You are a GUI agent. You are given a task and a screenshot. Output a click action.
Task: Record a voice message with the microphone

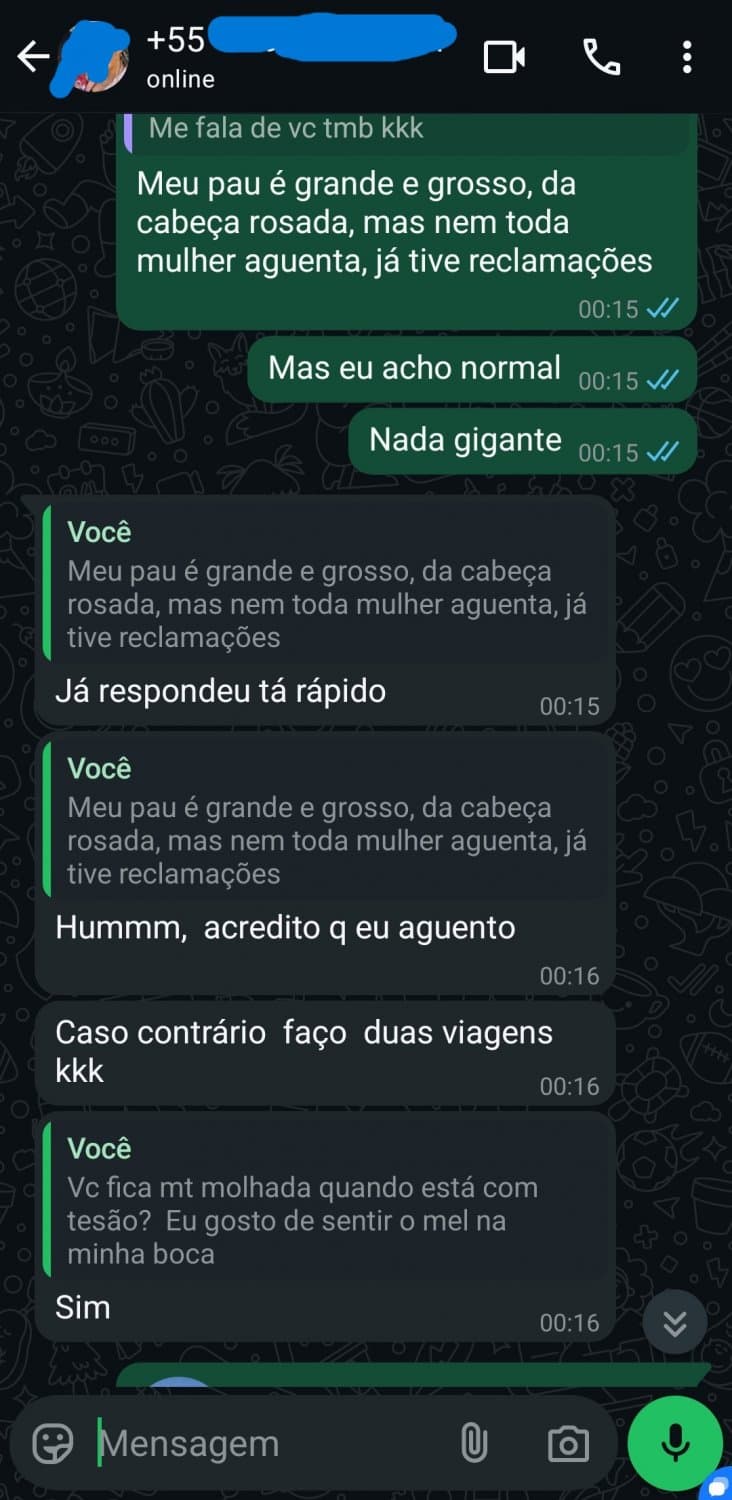[x=674, y=1443]
